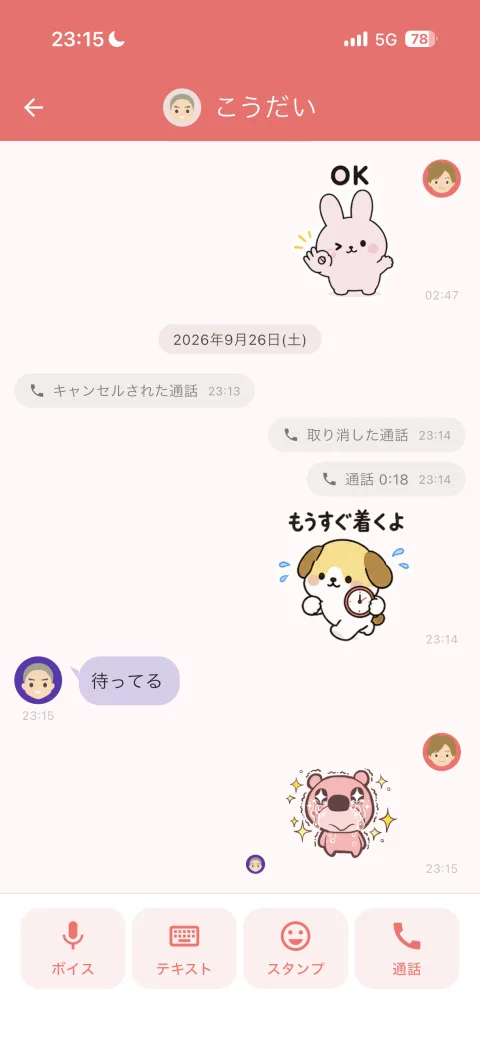Screen dimensions: 480x1044
Task: Go back using the header arrow
Action: (x=33, y=107)
